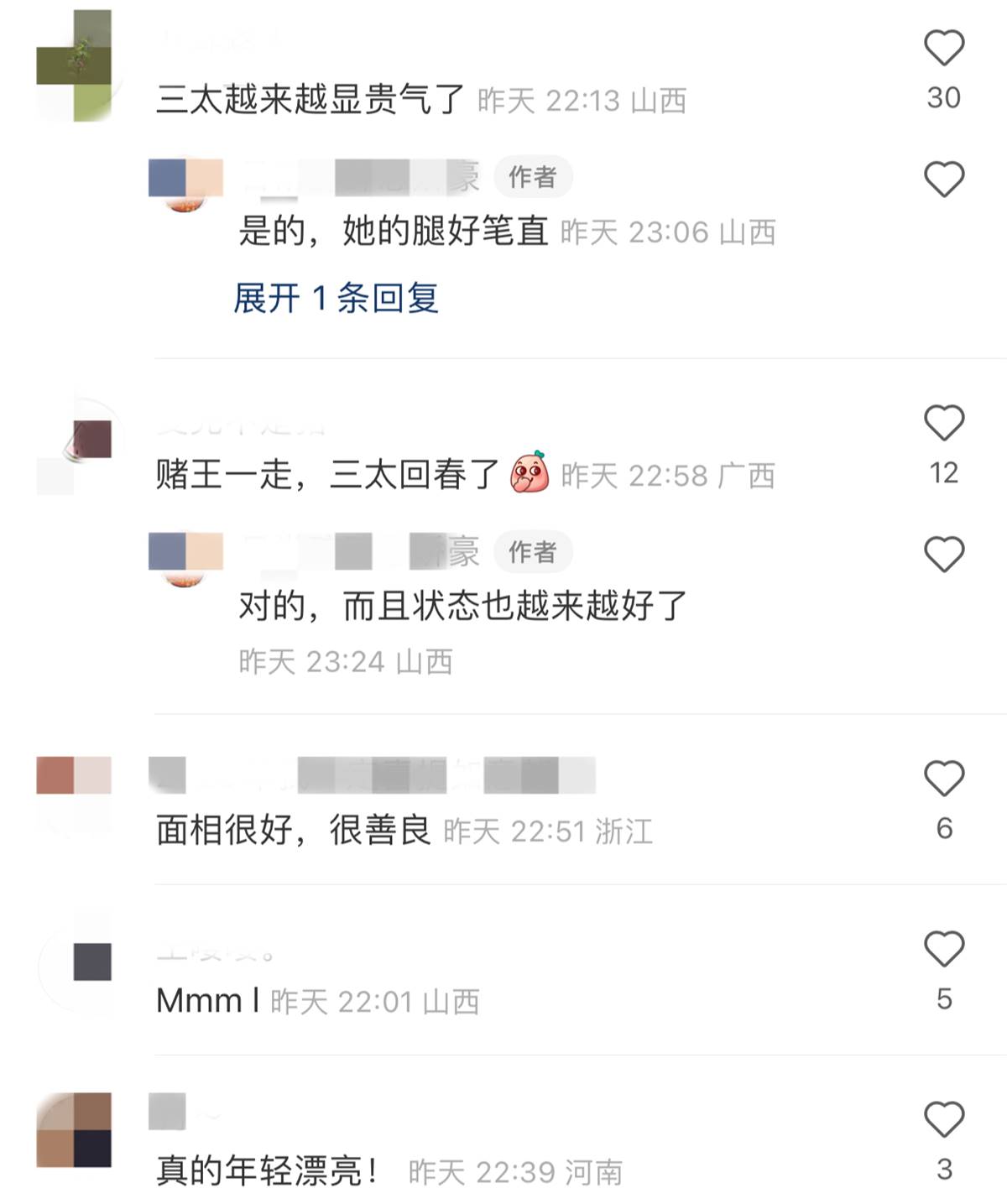1007x1204 pixels.
Task: Like the comment 真的年轻漂亮！
Action: pyautogui.click(x=943, y=1119)
